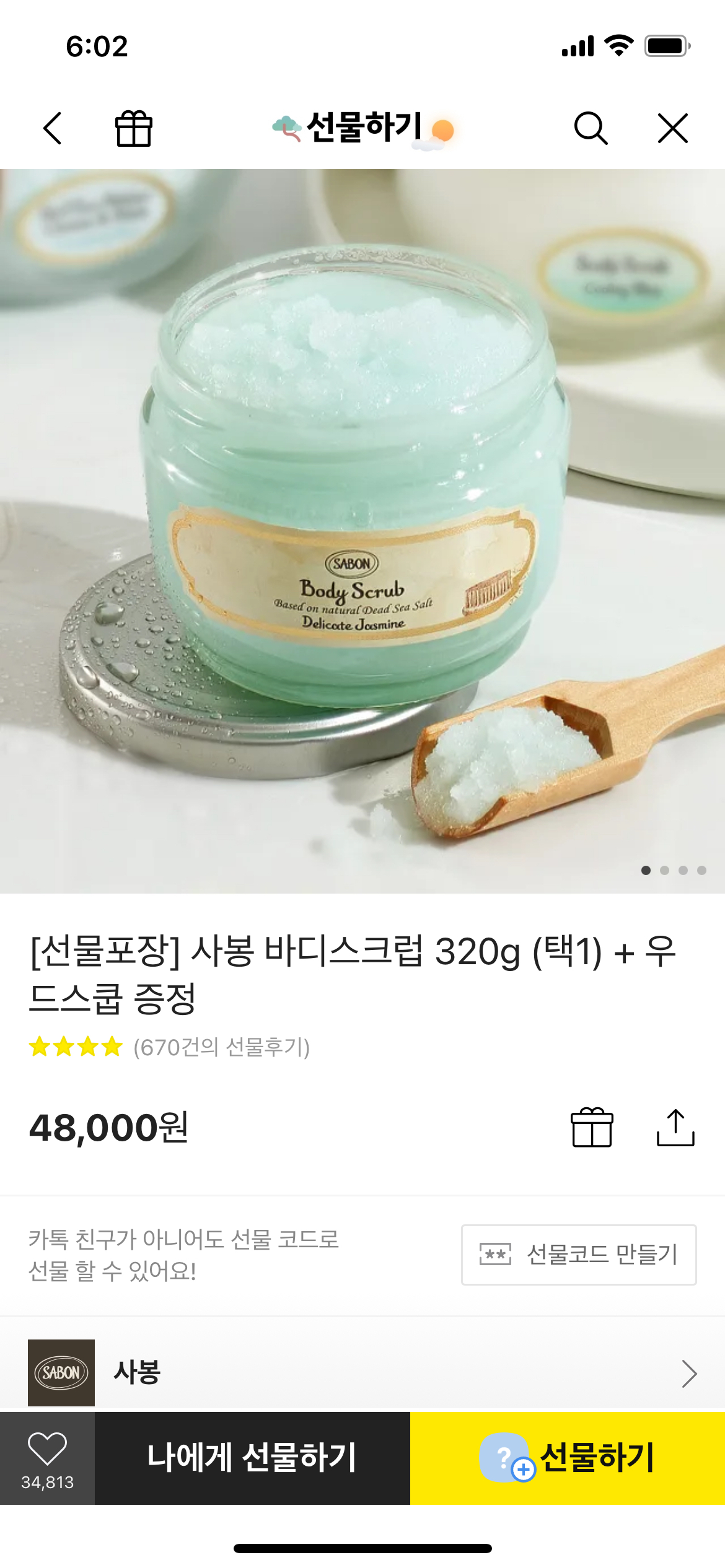Image resolution: width=725 pixels, height=1568 pixels.
Task: Open the 사봉 brand store row
Action: 362,1373
